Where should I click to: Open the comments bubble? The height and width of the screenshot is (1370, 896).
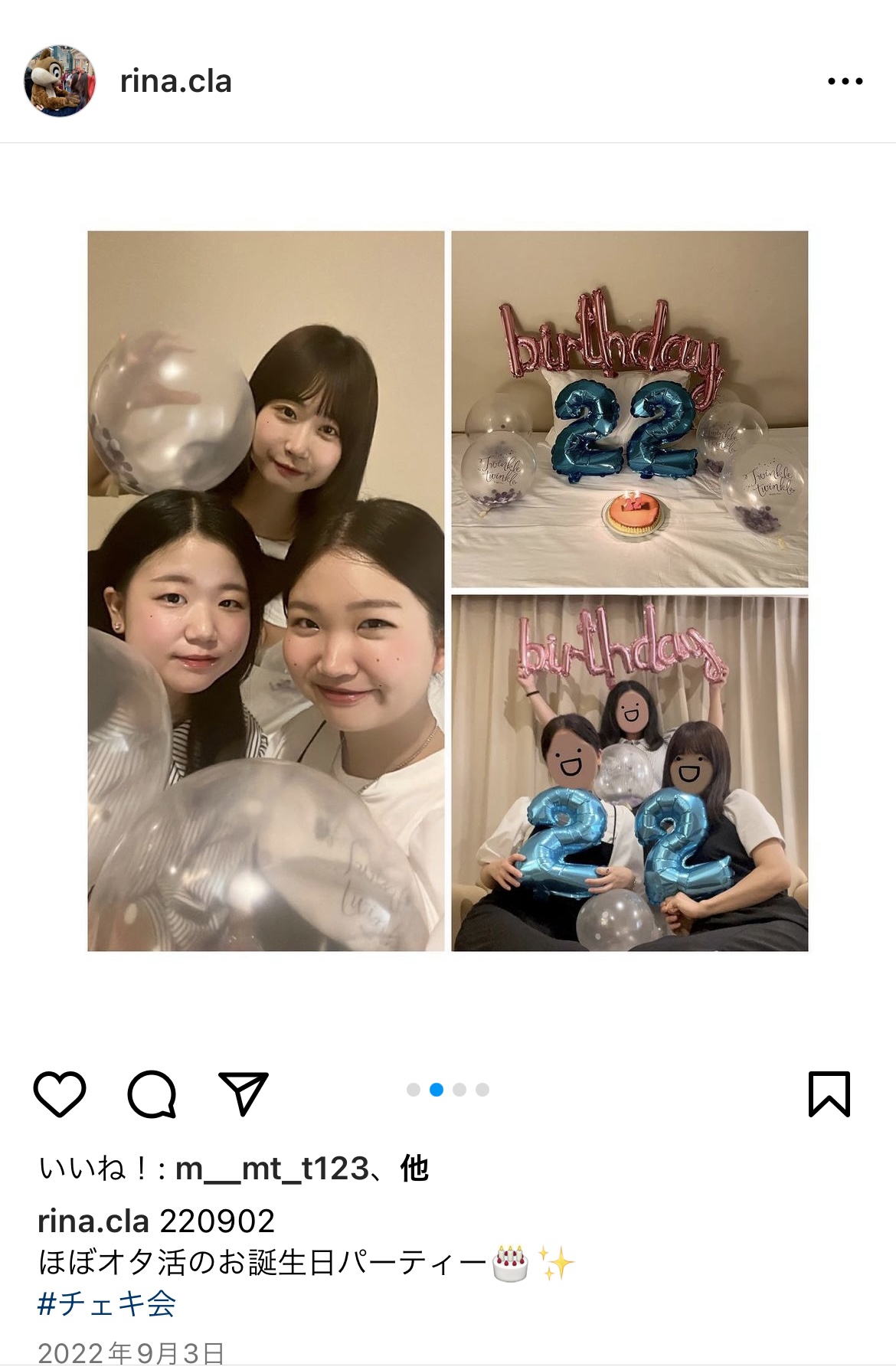pos(152,1094)
